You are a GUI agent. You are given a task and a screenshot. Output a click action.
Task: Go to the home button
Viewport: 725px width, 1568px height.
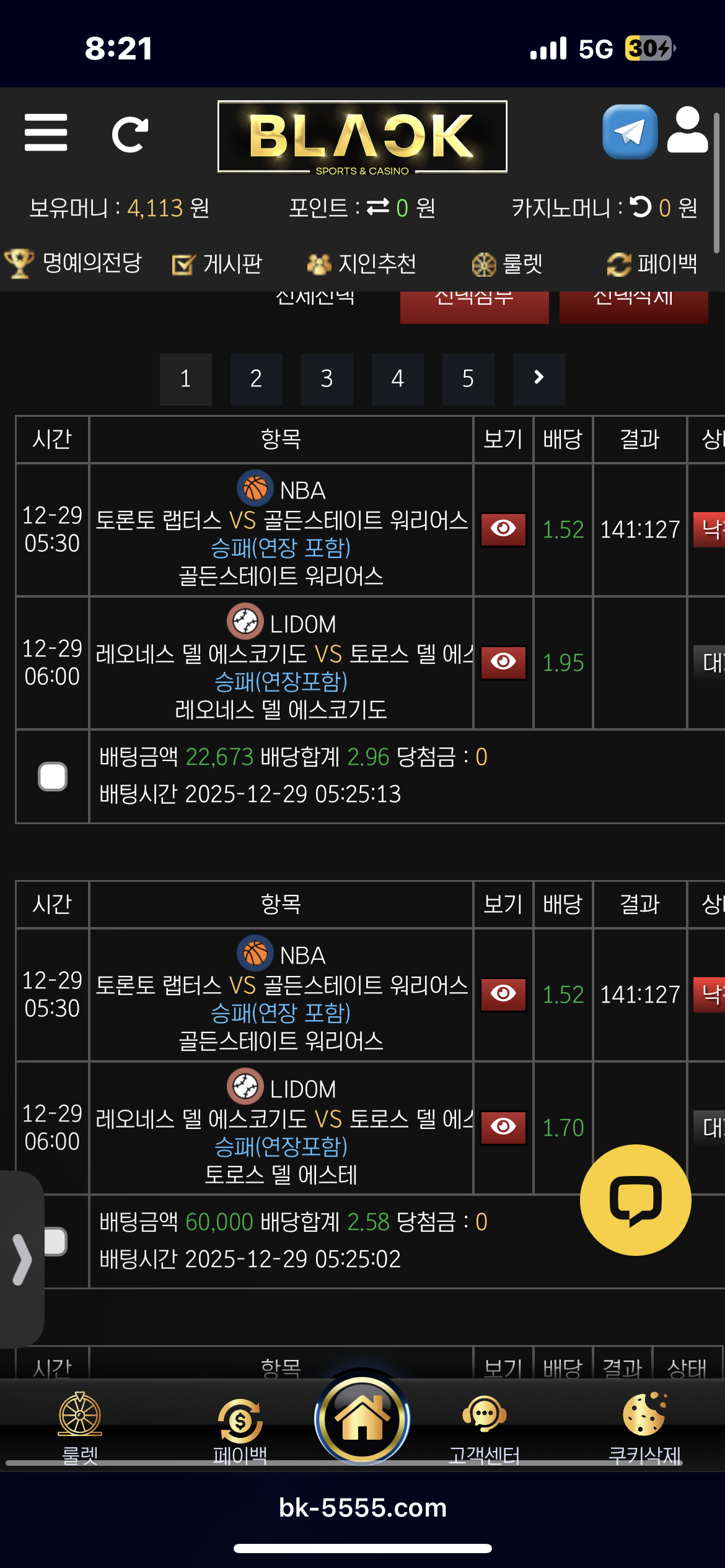click(362, 1418)
